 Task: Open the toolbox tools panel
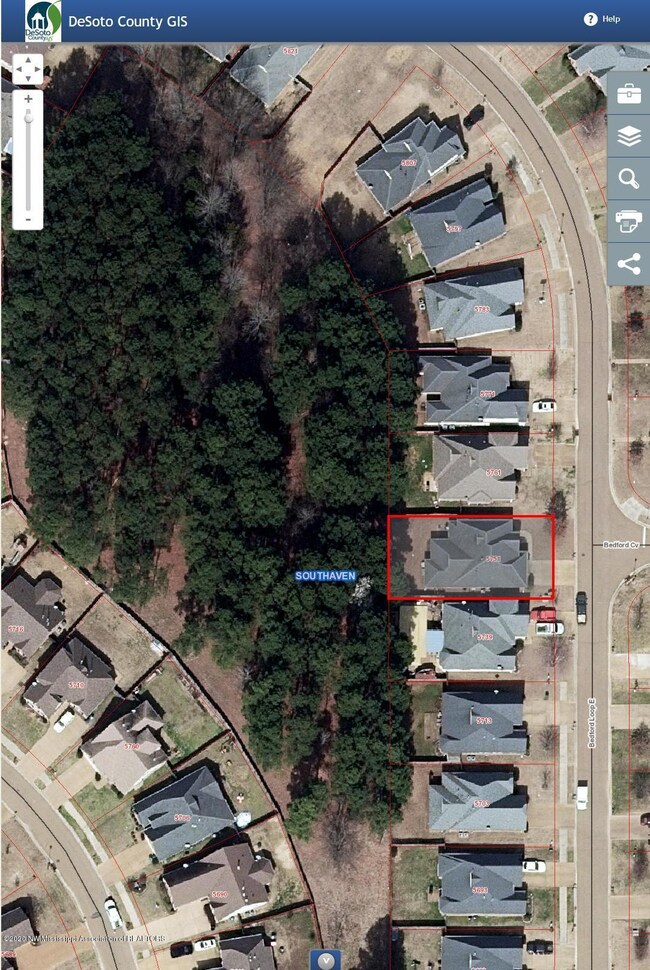(629, 94)
